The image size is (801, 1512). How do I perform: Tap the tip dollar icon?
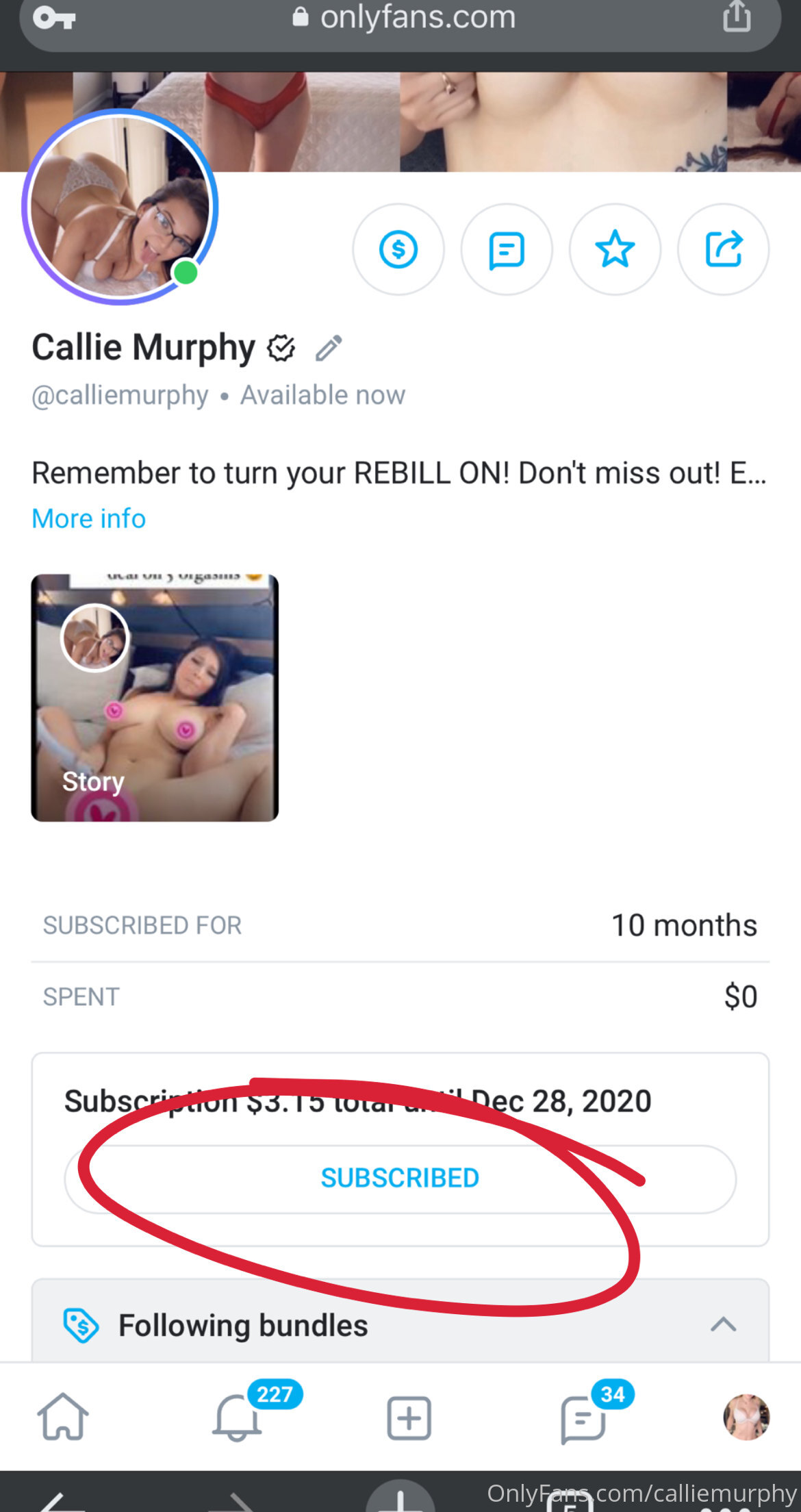point(398,249)
